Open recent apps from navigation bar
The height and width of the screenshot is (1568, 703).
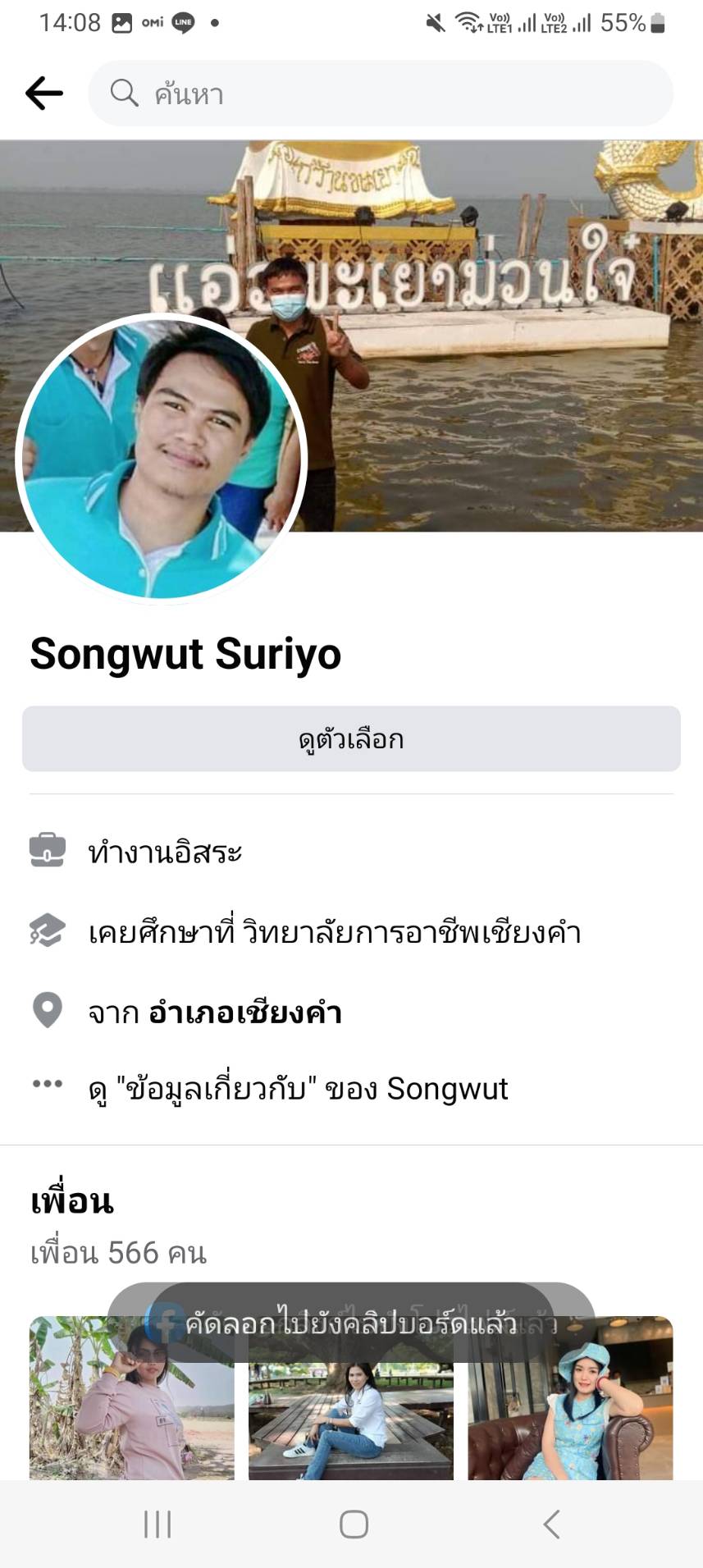click(x=157, y=1525)
